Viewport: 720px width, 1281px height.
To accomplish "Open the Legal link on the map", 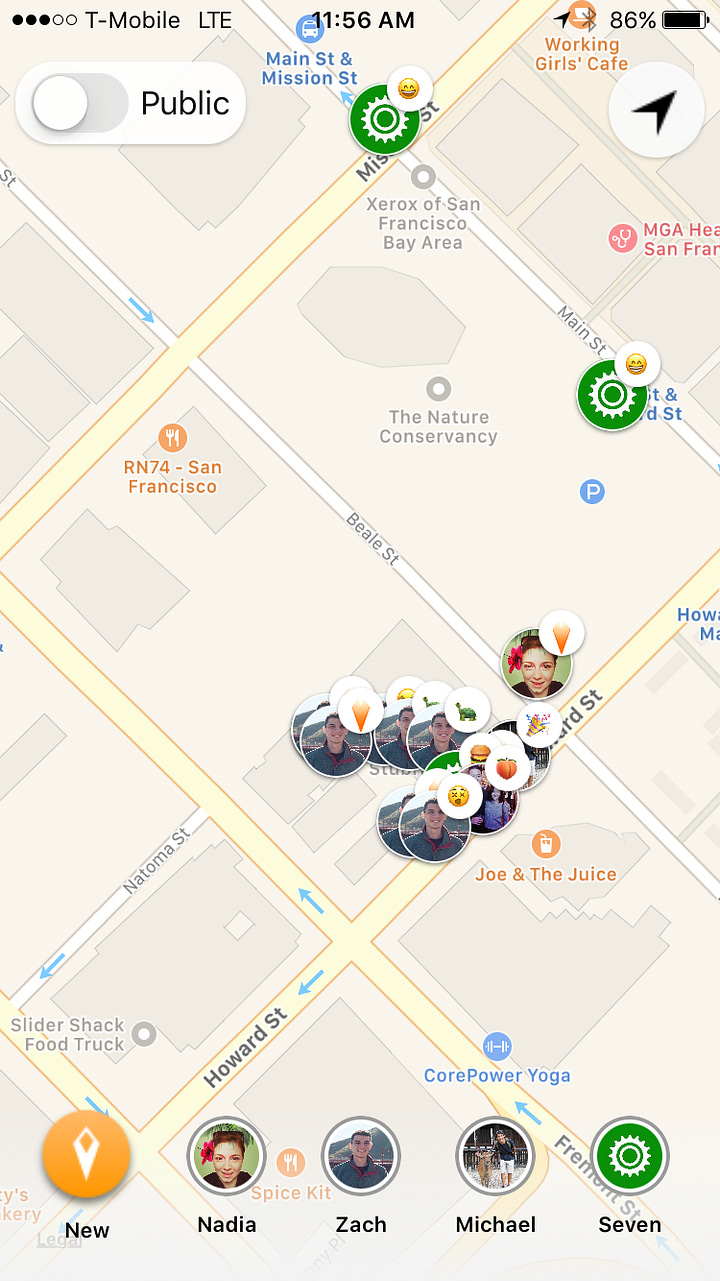I will 58,1239.
